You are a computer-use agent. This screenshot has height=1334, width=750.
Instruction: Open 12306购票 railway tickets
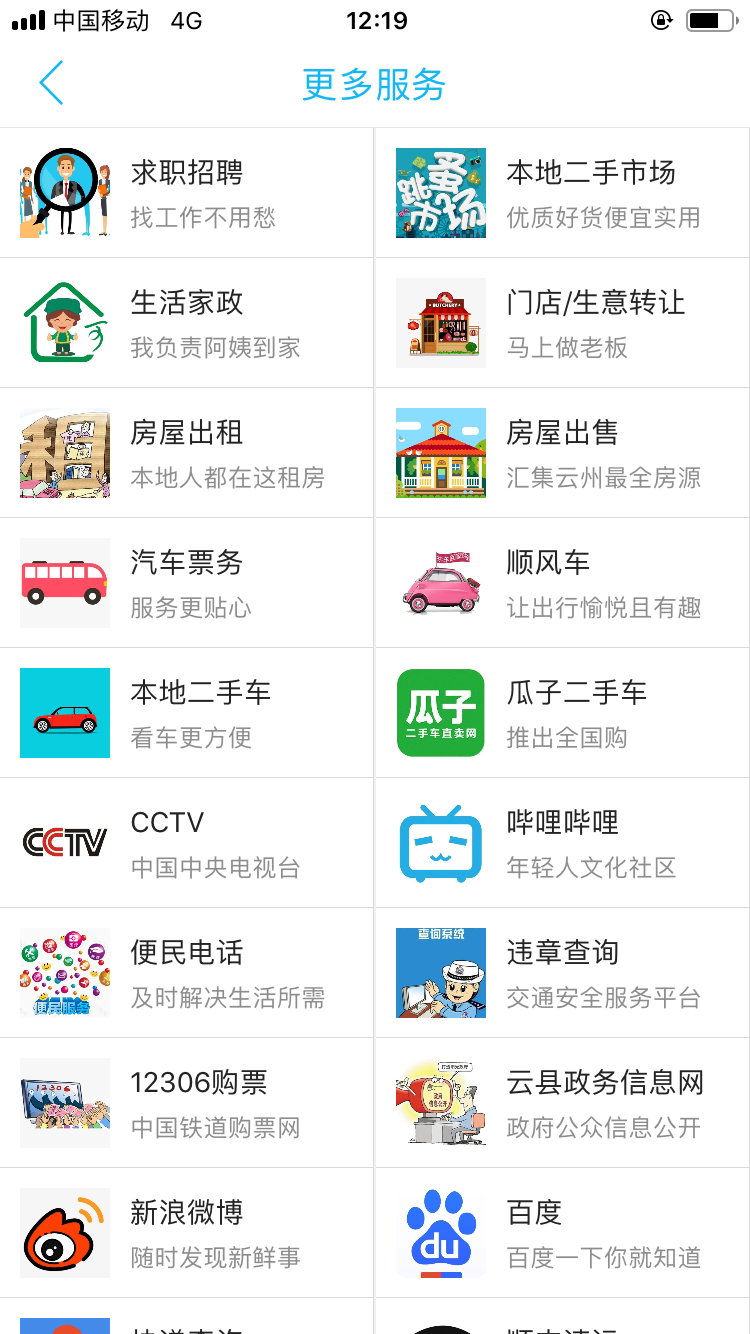click(187, 1103)
